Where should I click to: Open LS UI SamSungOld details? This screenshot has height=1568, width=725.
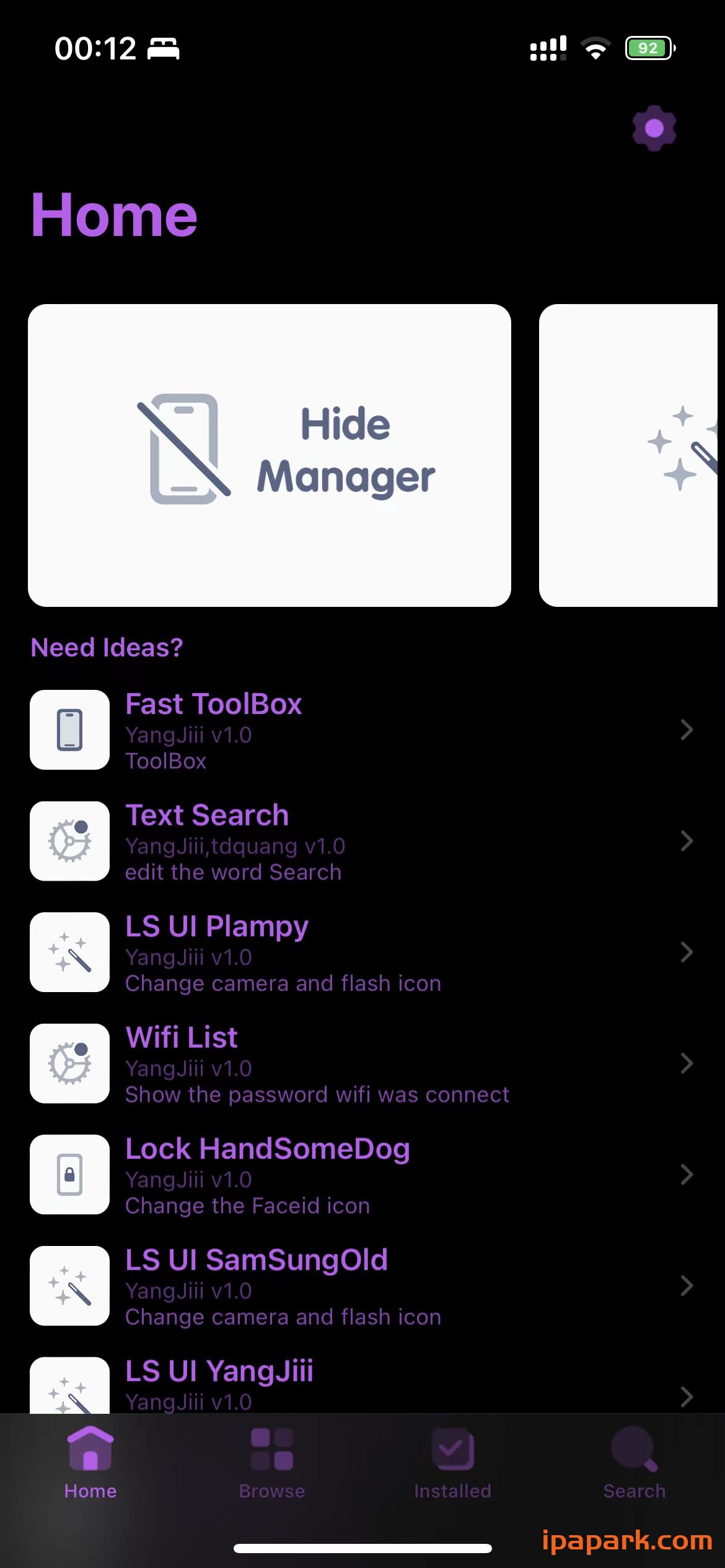click(x=362, y=1286)
